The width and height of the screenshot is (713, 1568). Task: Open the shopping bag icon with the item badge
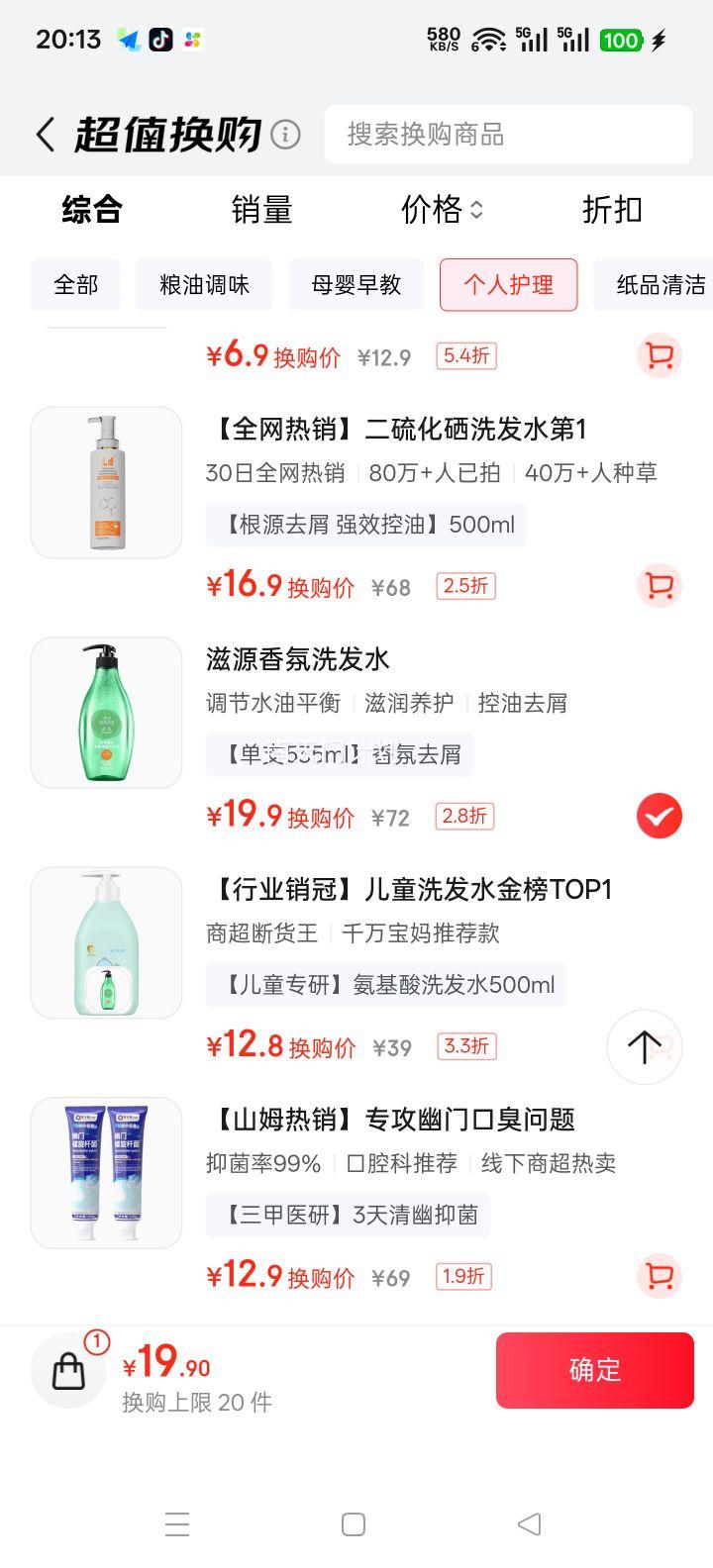(x=67, y=1370)
